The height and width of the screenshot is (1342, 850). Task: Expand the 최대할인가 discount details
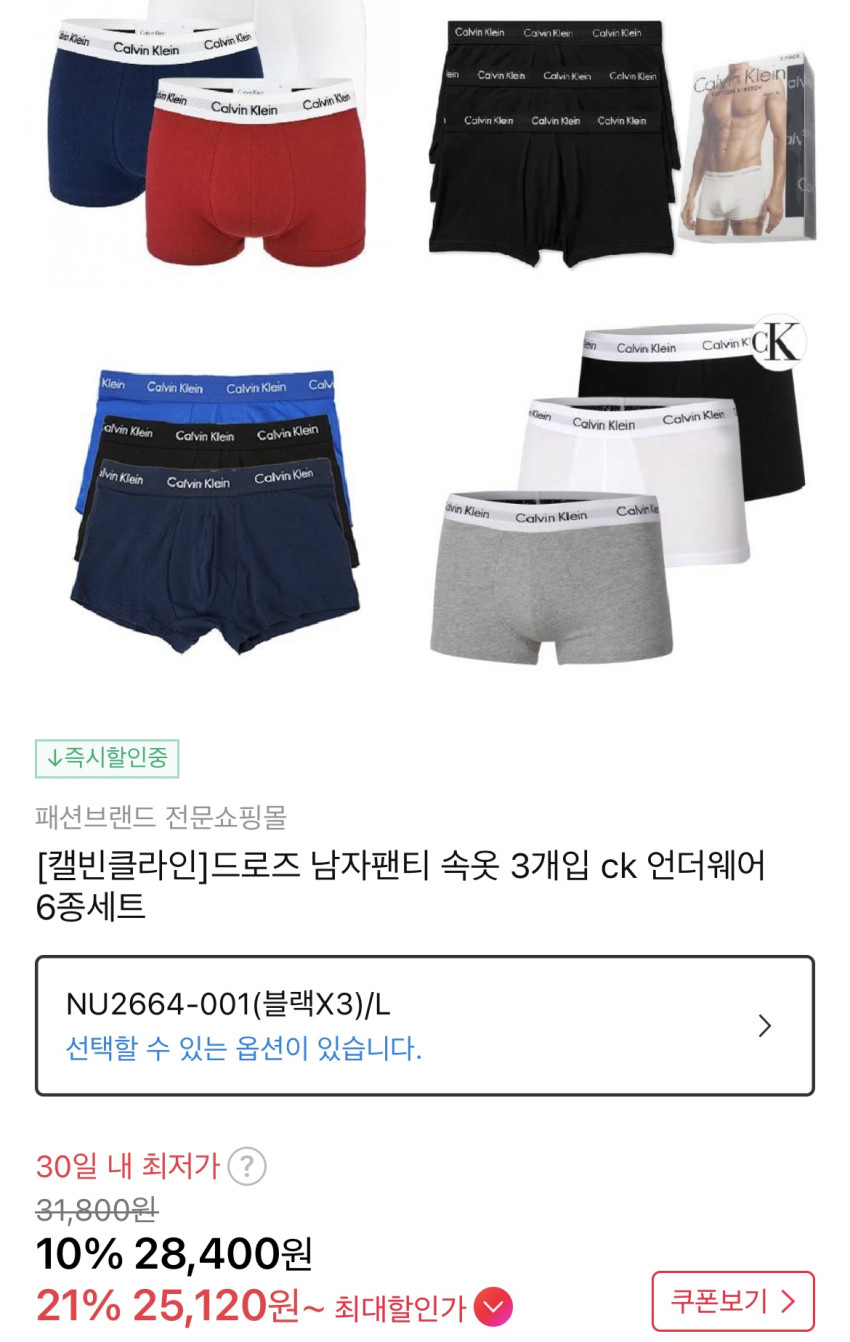tap(492, 1307)
